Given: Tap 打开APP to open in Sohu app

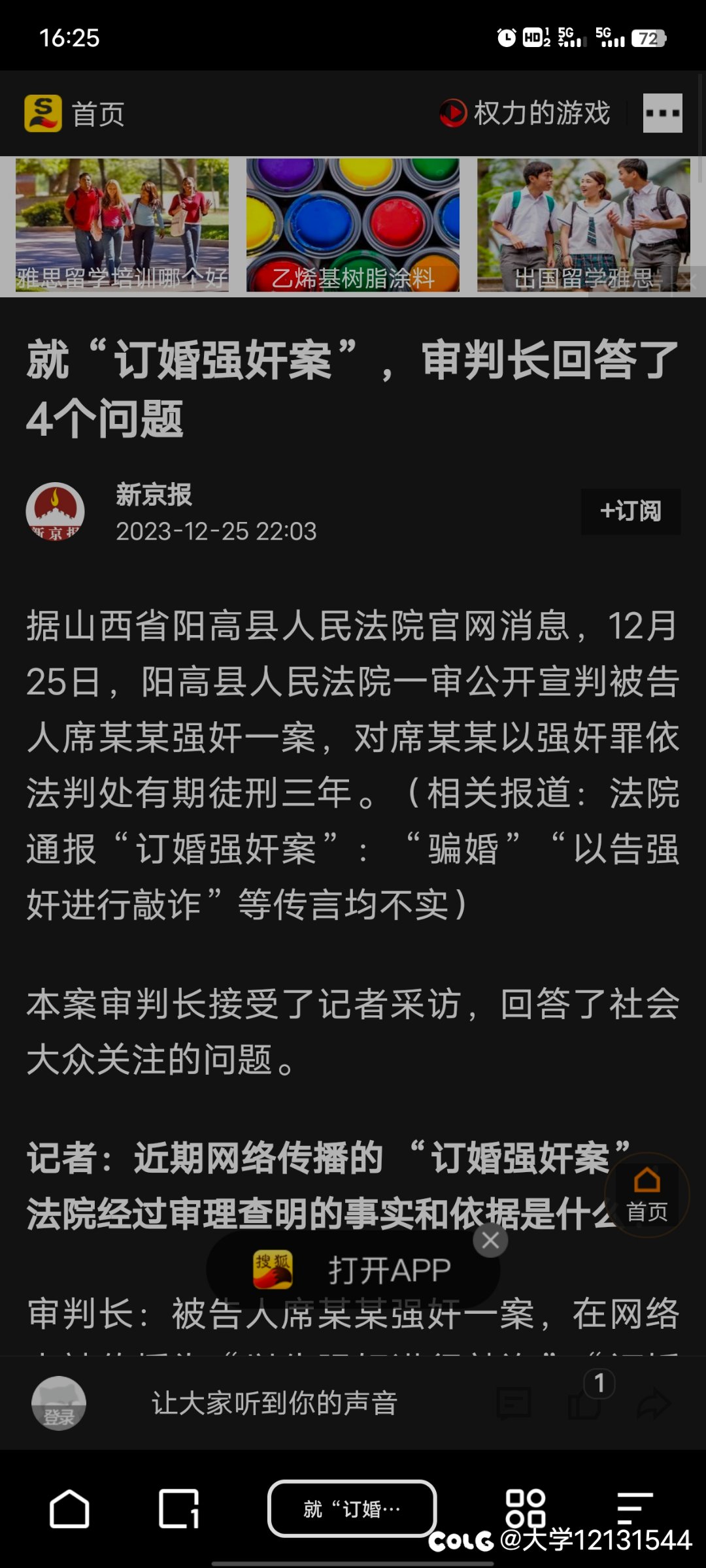Looking at the screenshot, I should tap(353, 1270).
